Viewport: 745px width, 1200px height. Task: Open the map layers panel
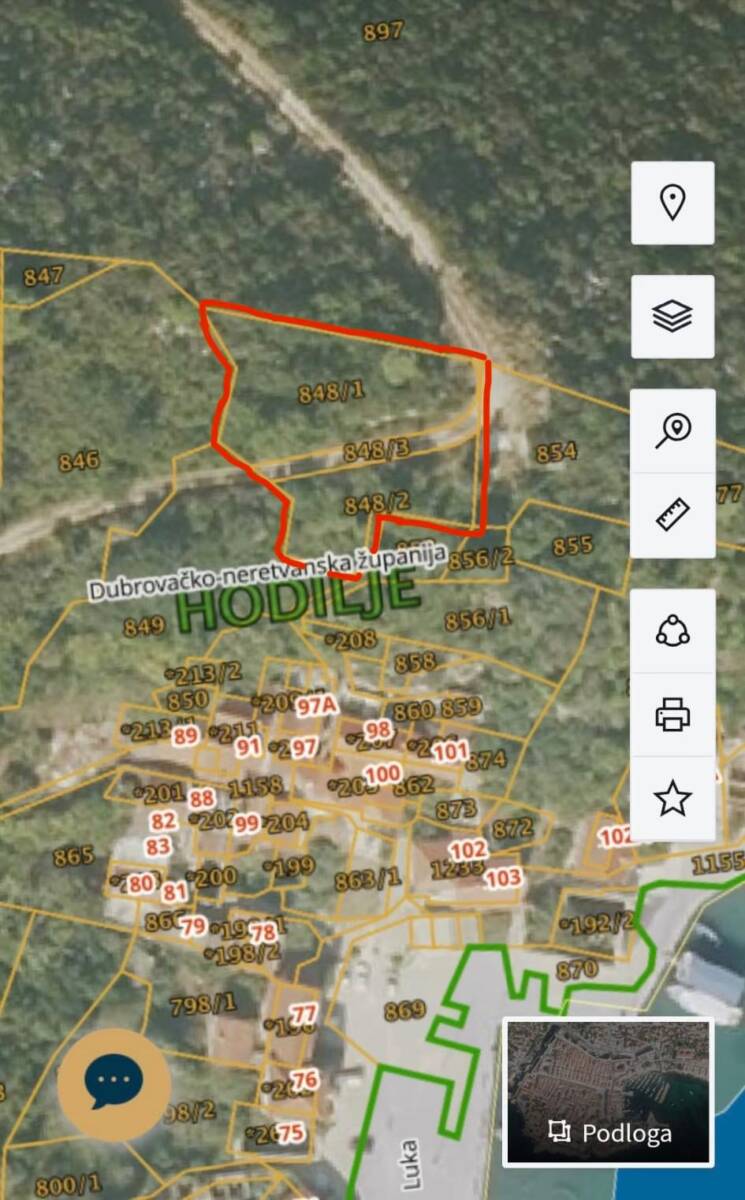pos(672,317)
